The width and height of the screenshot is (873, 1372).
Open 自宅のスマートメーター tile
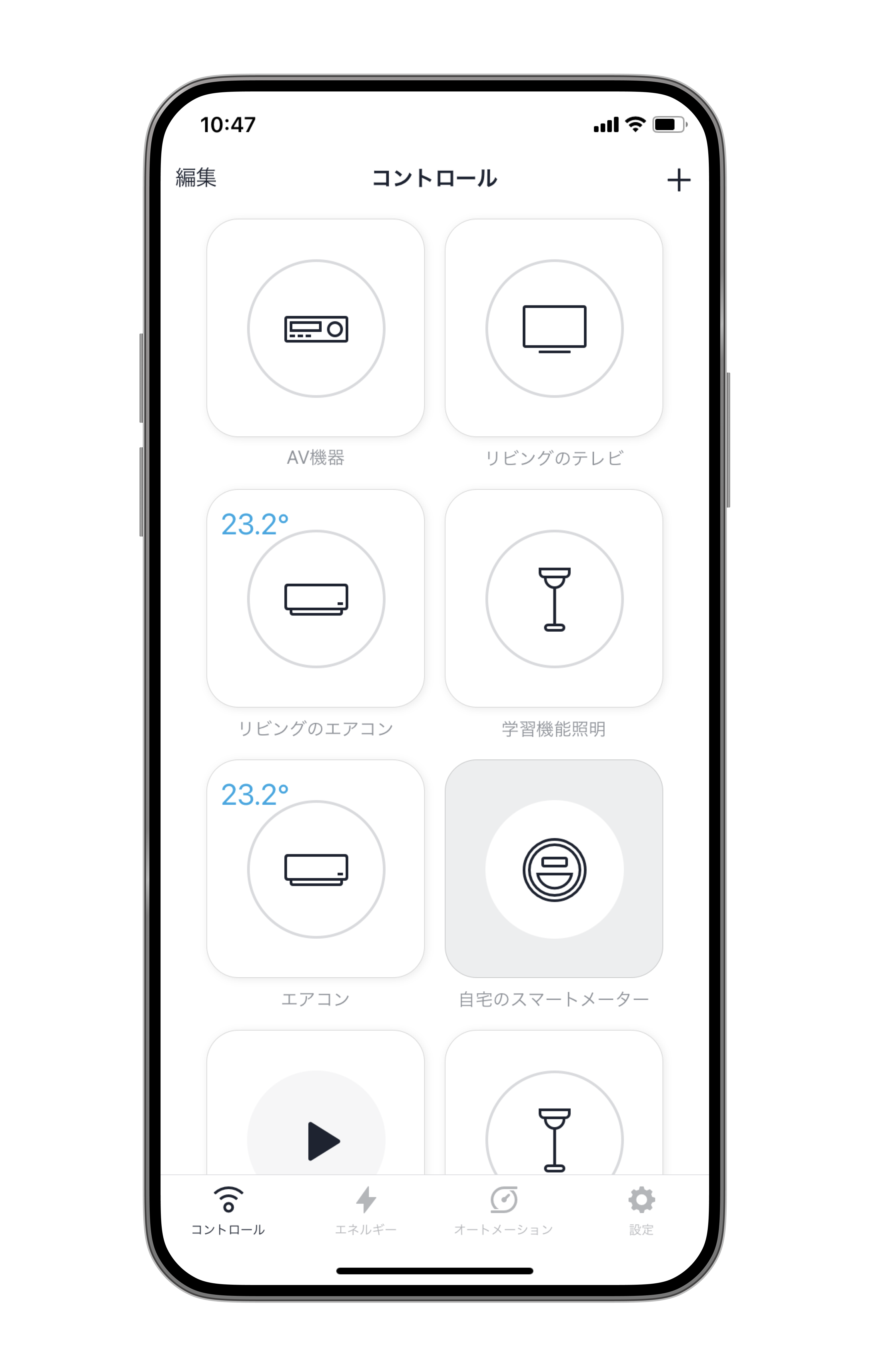click(554, 868)
